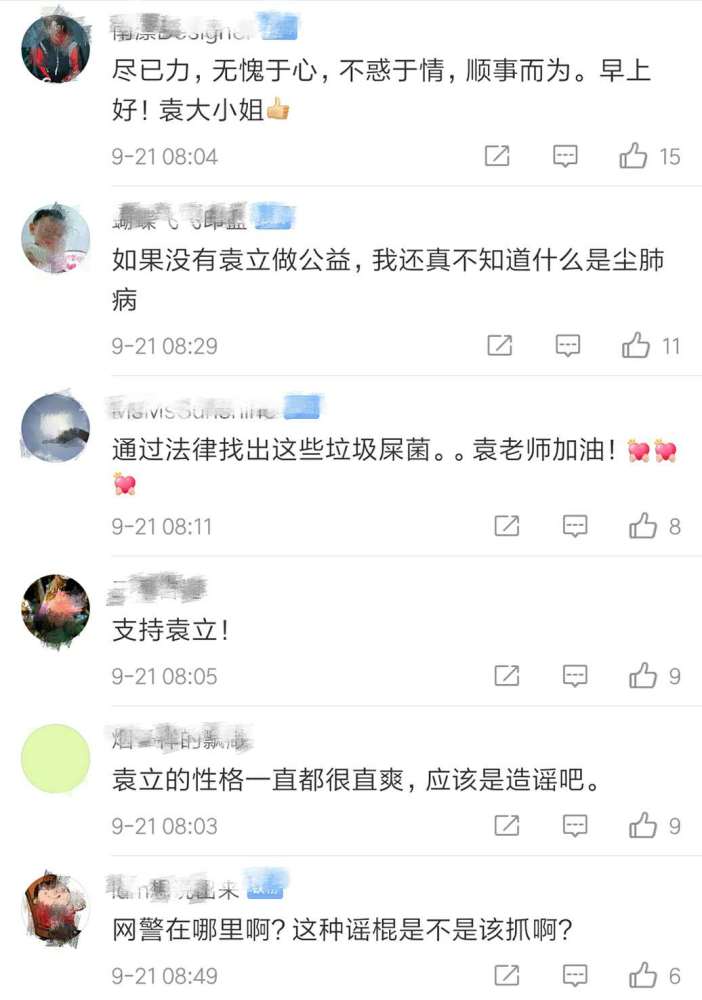702x1000 pixels.
Task: Reply to the 网警在哪里啊 comment
Action: click(x=575, y=975)
